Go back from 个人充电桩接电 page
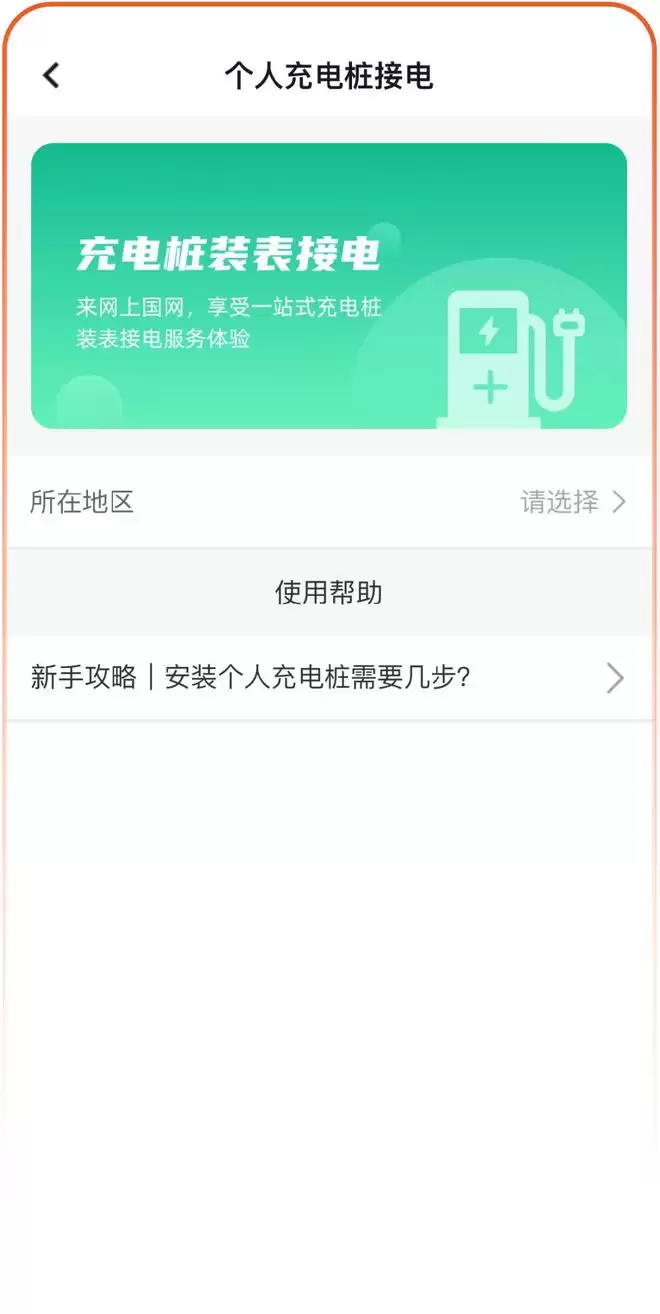Viewport: 660px width, 1314px height. (x=51, y=76)
